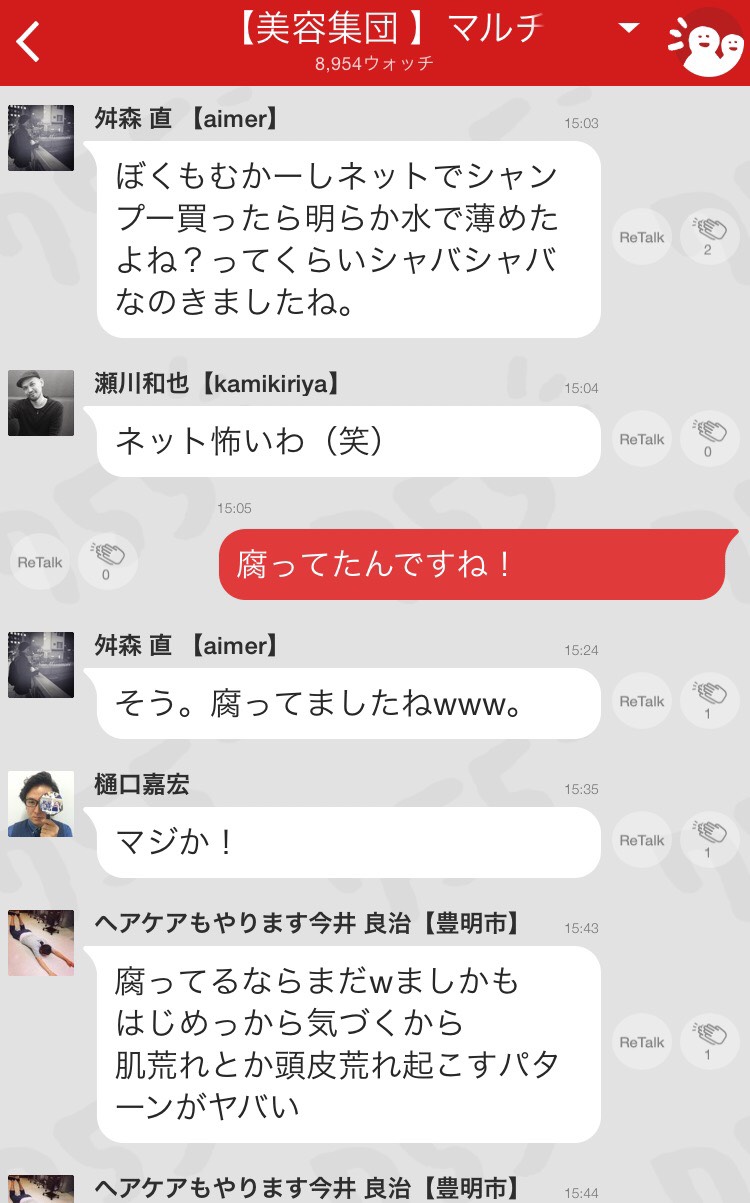View 樋口嘉宏's profile picture
The image size is (750, 1203).
point(41,804)
